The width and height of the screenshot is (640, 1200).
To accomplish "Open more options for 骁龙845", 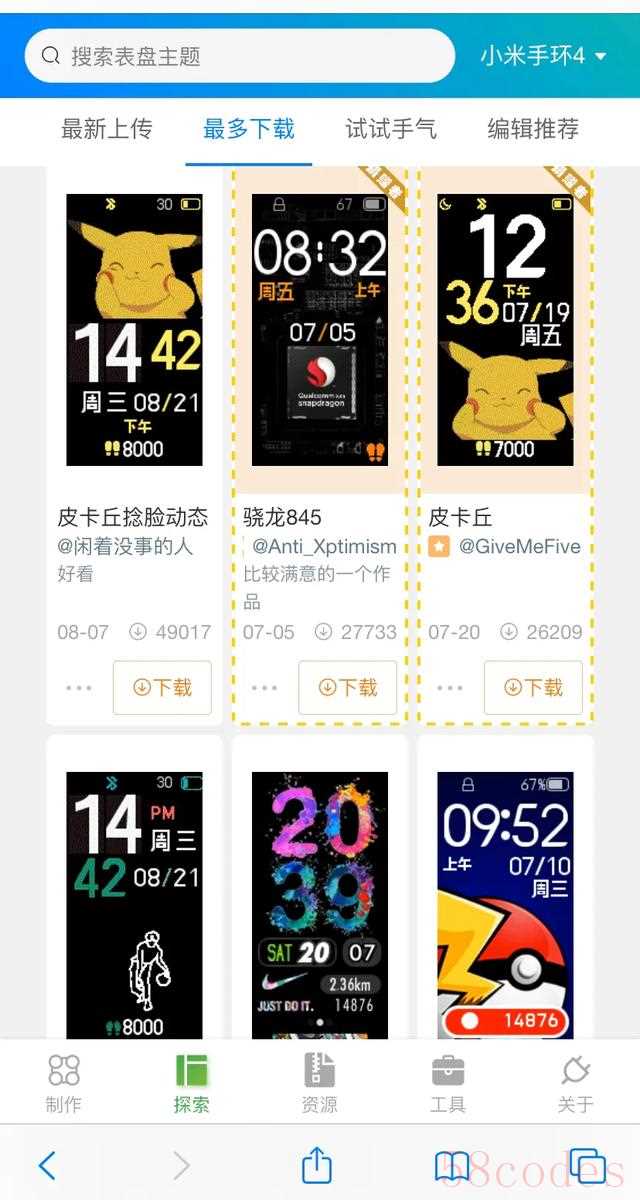I will [x=264, y=688].
